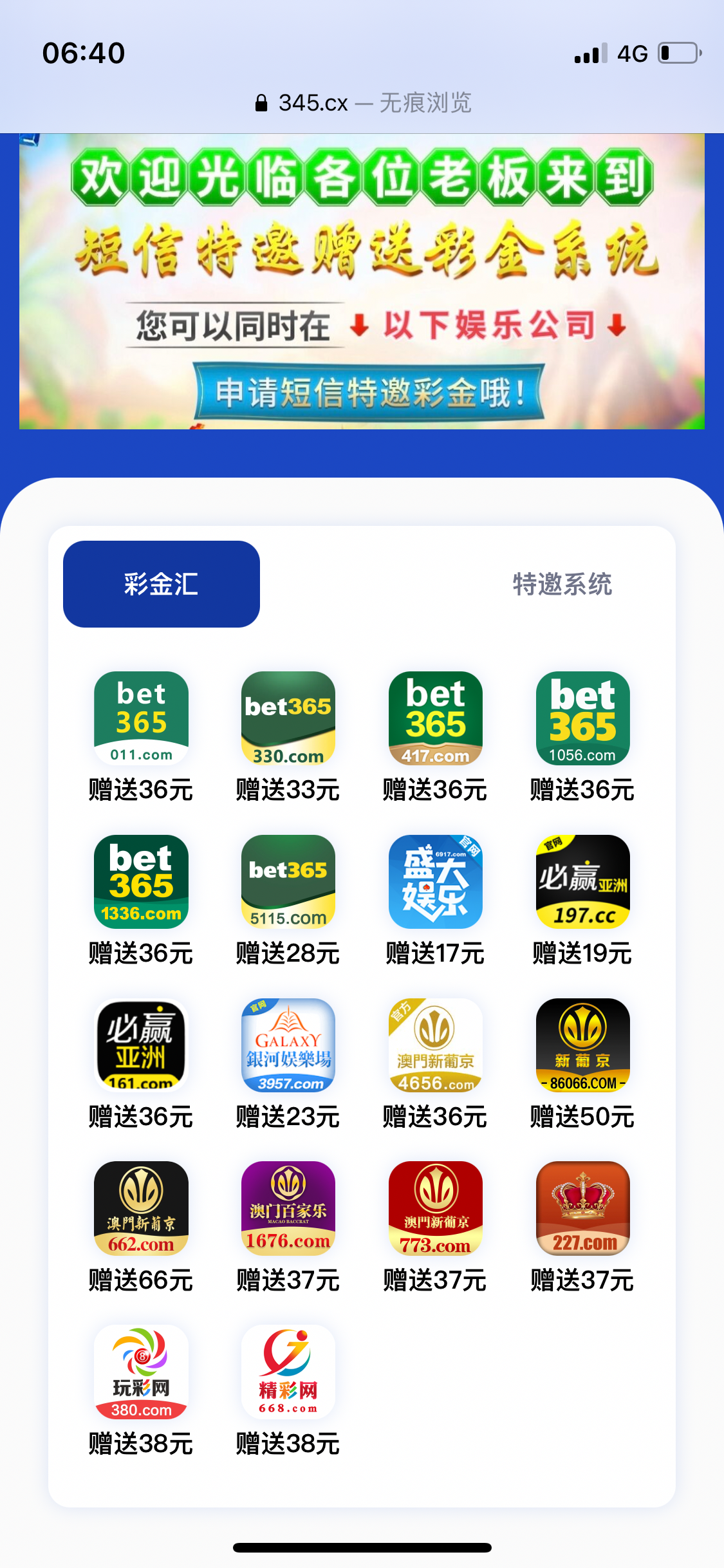Open the bet365 330.com tile
The image size is (724, 1568).
[288, 718]
